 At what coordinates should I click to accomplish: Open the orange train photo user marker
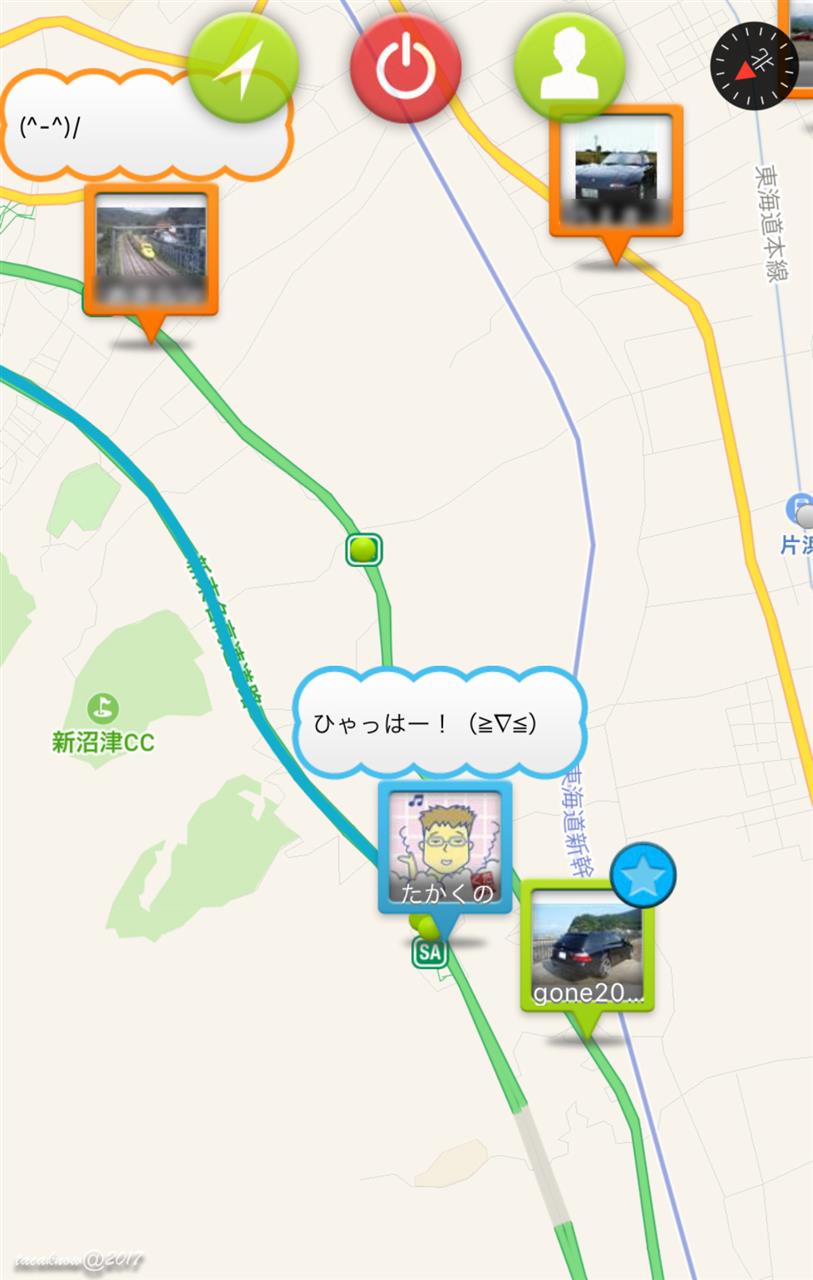[x=151, y=249]
